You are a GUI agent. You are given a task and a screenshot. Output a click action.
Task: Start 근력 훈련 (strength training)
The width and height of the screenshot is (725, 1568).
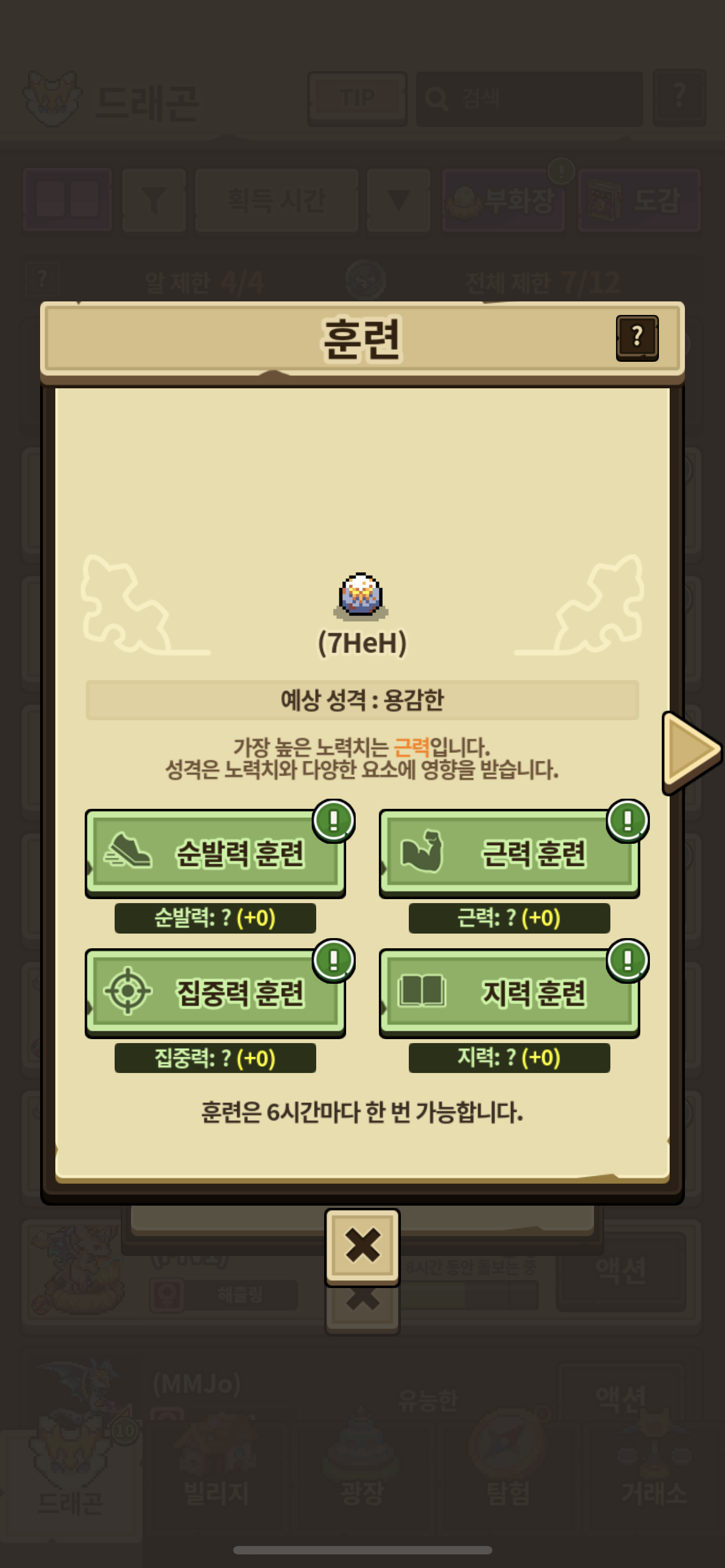point(509,853)
